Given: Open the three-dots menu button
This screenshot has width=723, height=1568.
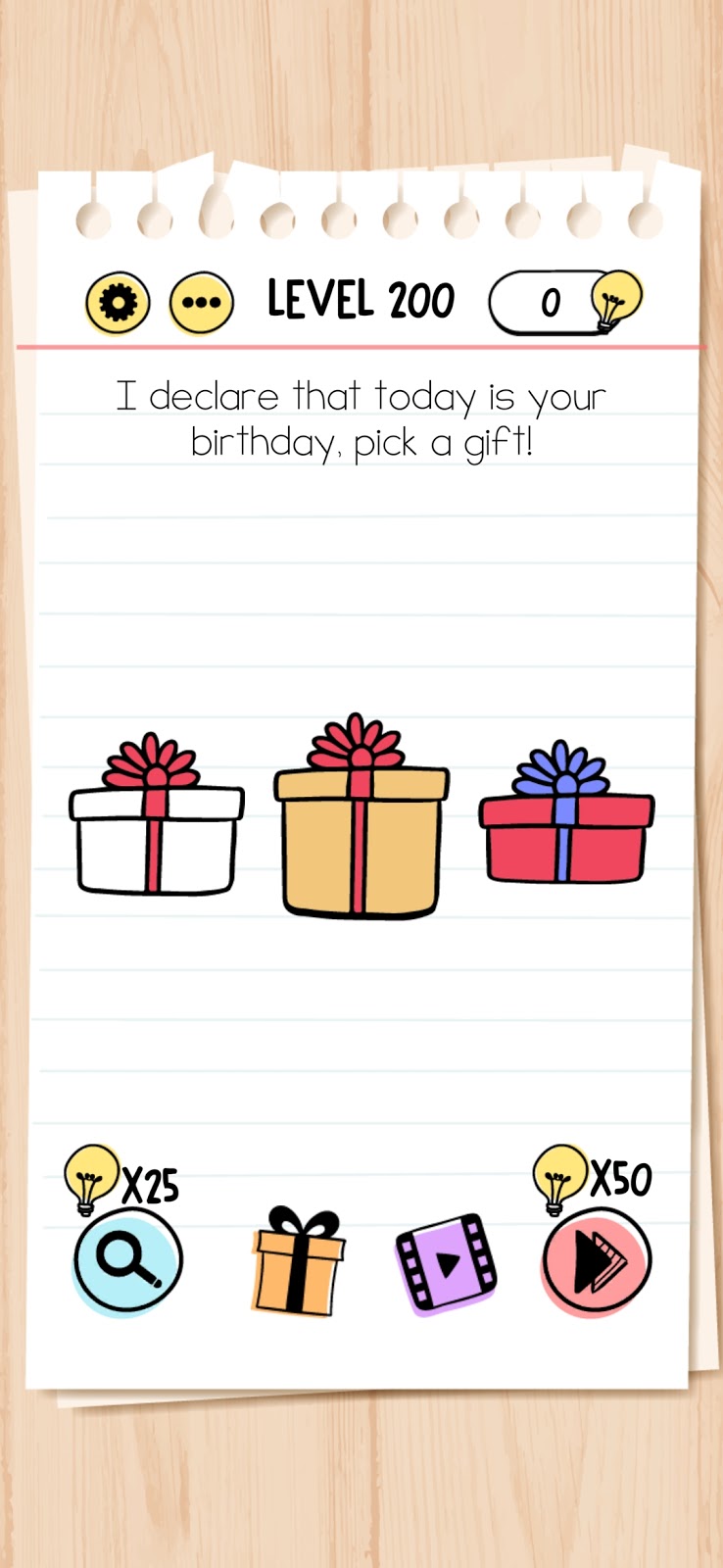Looking at the screenshot, I should [201, 303].
